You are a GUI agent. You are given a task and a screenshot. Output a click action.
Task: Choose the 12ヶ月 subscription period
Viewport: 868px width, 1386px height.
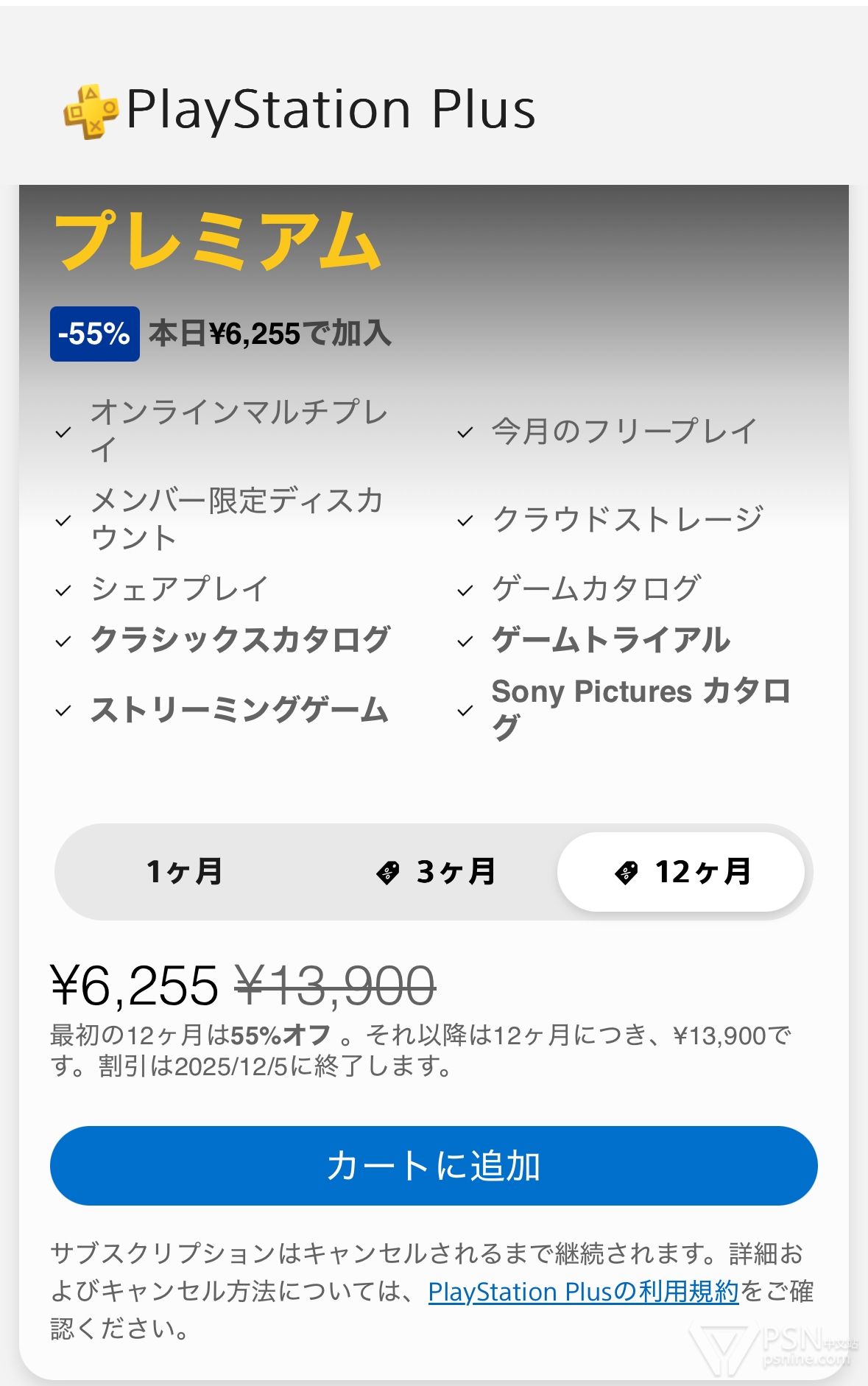[681, 872]
